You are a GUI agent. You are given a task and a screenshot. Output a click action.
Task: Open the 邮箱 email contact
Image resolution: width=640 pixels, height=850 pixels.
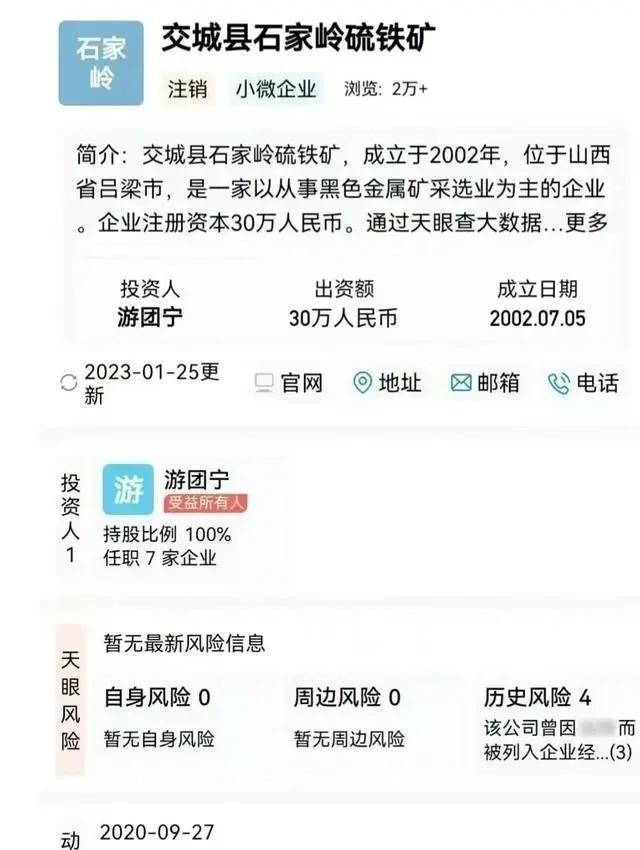[x=485, y=383]
